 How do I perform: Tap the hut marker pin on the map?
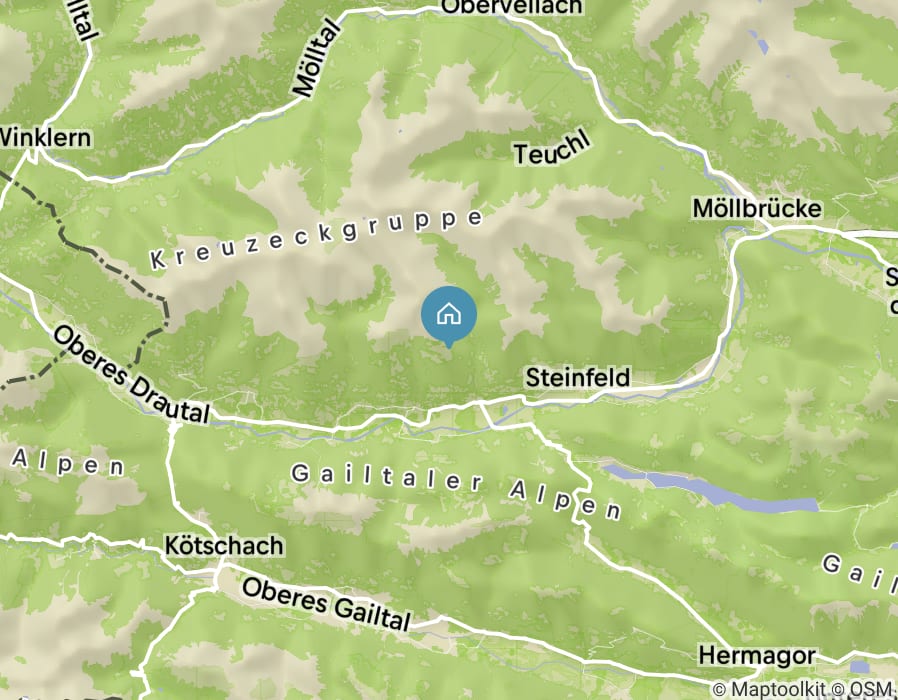click(449, 315)
